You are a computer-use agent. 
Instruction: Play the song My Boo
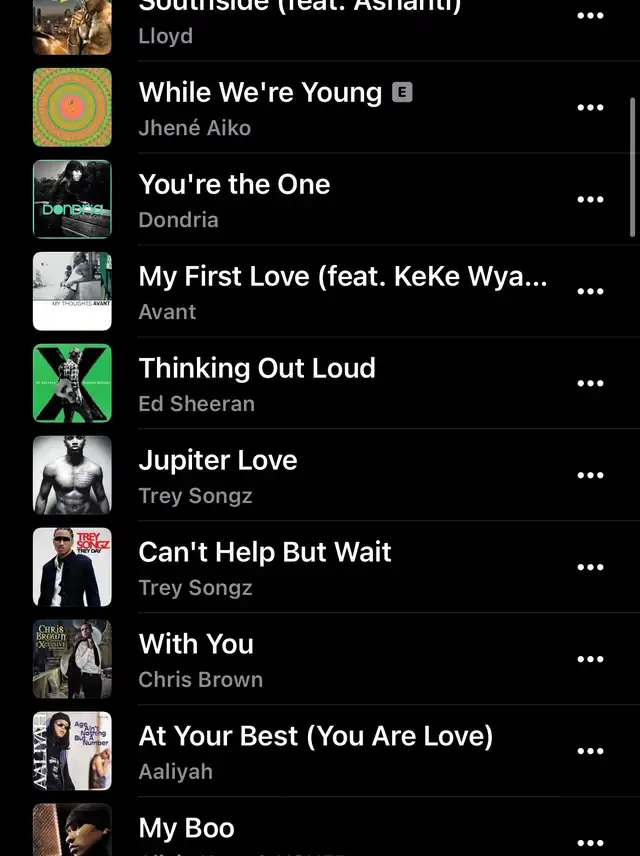[x=187, y=830]
